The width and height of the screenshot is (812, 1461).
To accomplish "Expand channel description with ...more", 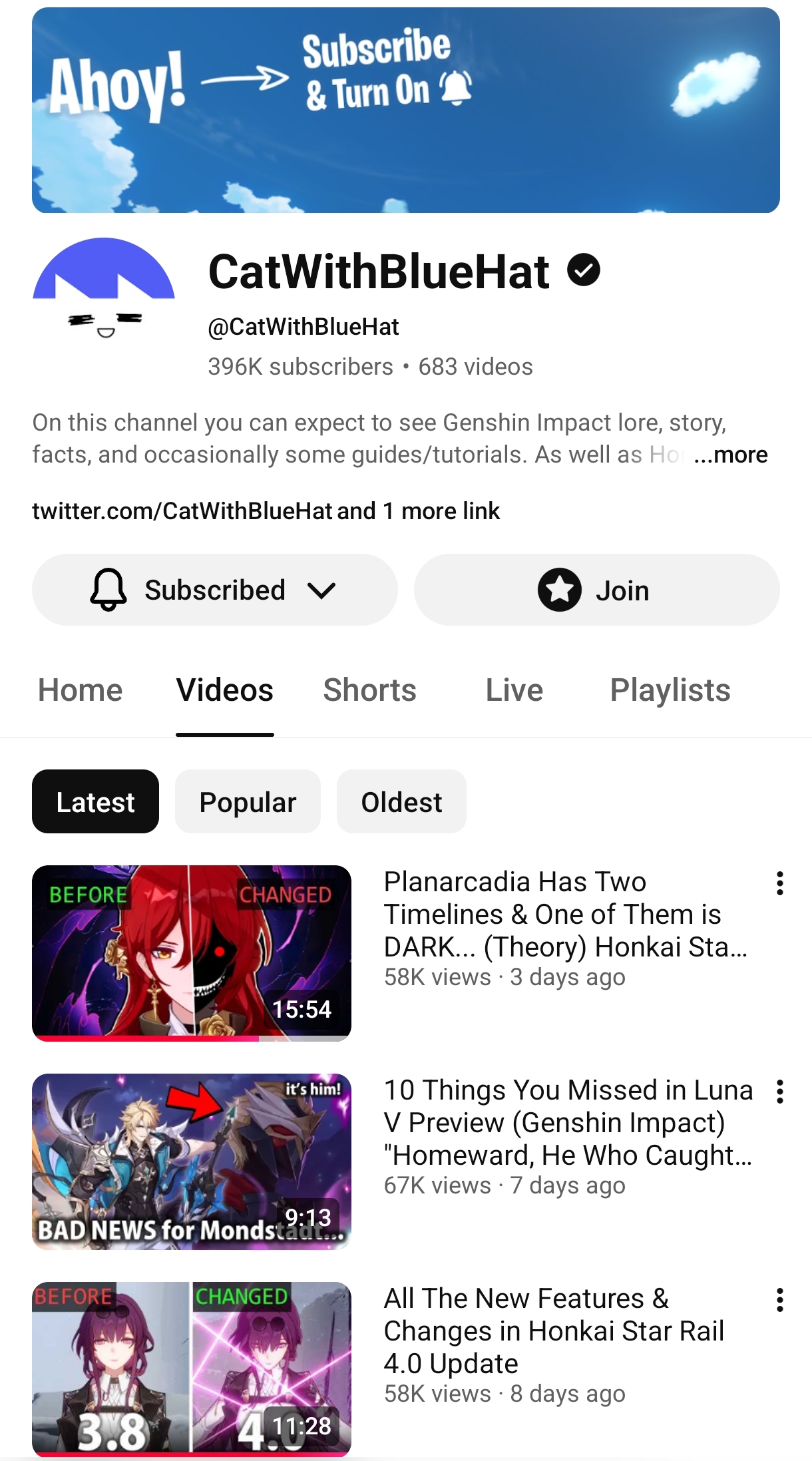I will click(x=730, y=455).
